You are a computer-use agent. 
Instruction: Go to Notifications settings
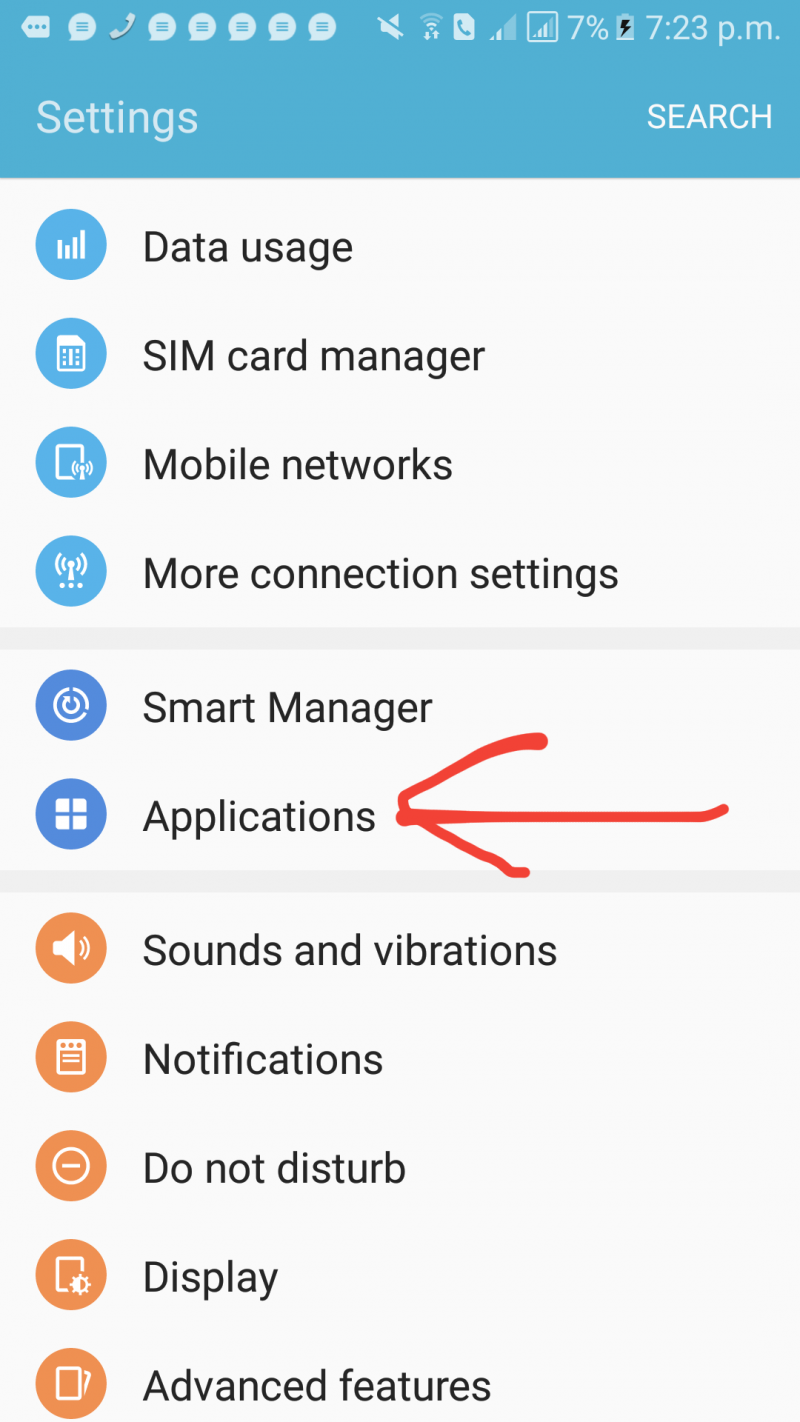click(x=263, y=1059)
